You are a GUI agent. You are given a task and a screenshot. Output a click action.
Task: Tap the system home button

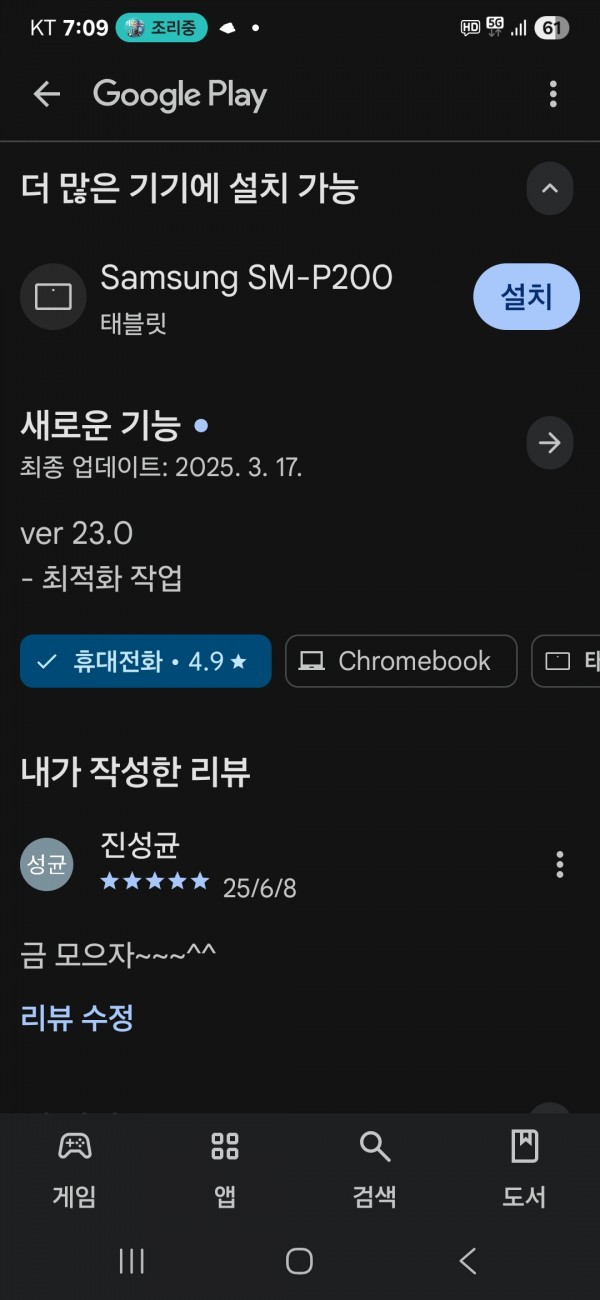click(299, 1261)
